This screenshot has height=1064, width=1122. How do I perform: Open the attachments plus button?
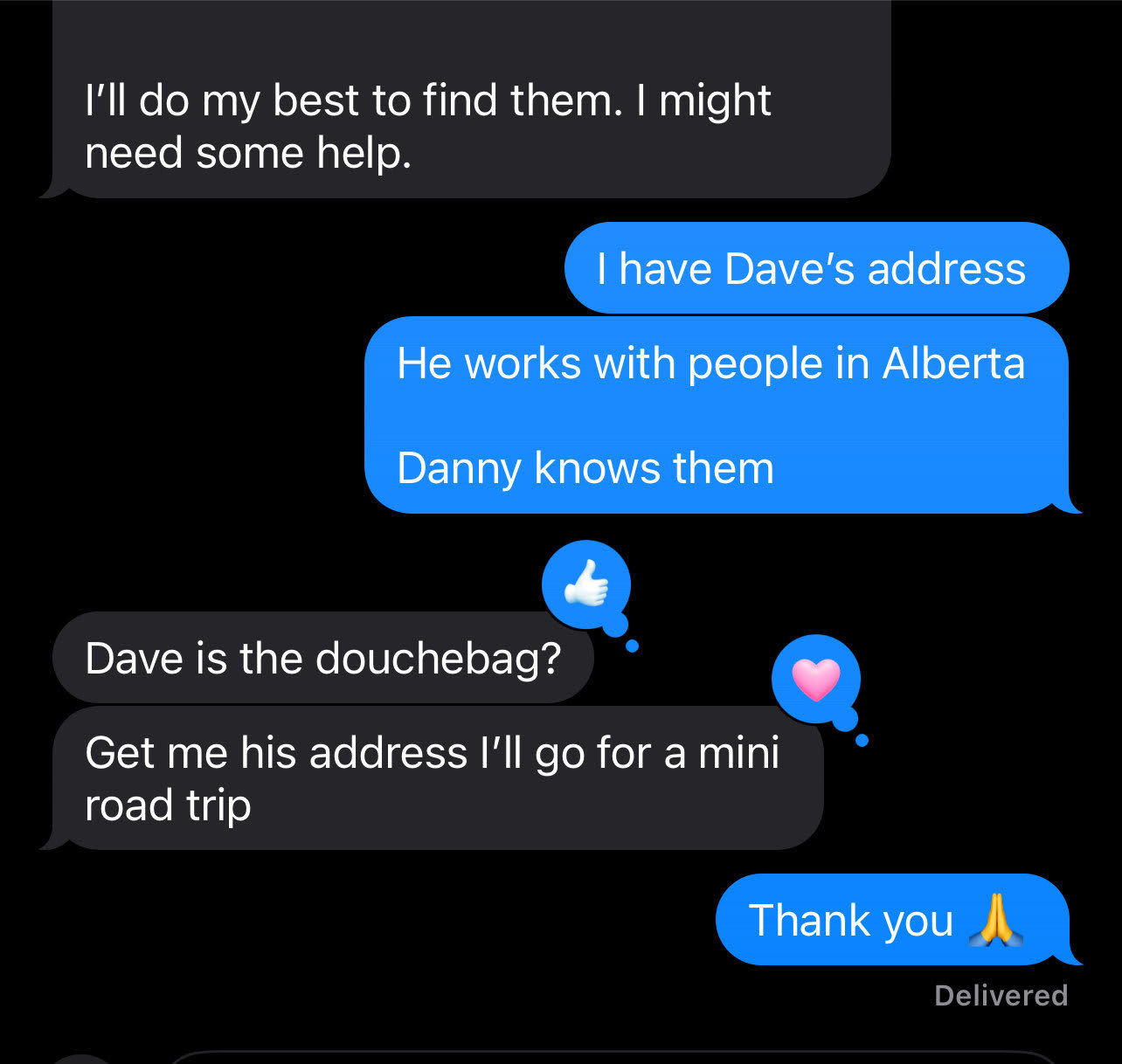pyautogui.click(x=80, y=1060)
